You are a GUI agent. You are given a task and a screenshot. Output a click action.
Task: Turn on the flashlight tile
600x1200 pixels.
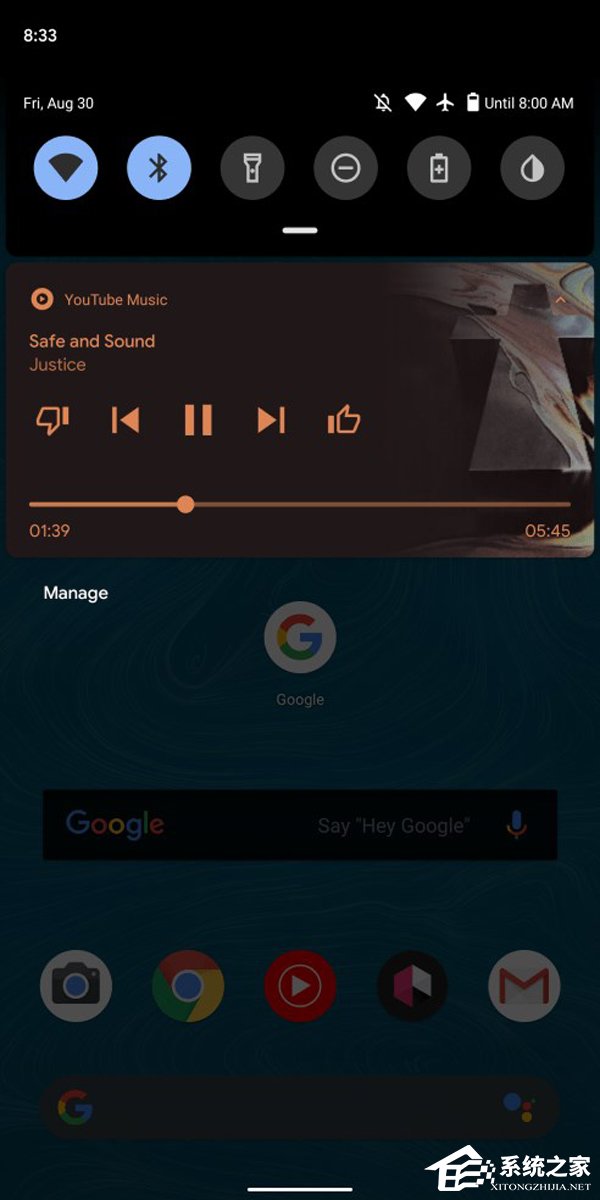click(252, 168)
